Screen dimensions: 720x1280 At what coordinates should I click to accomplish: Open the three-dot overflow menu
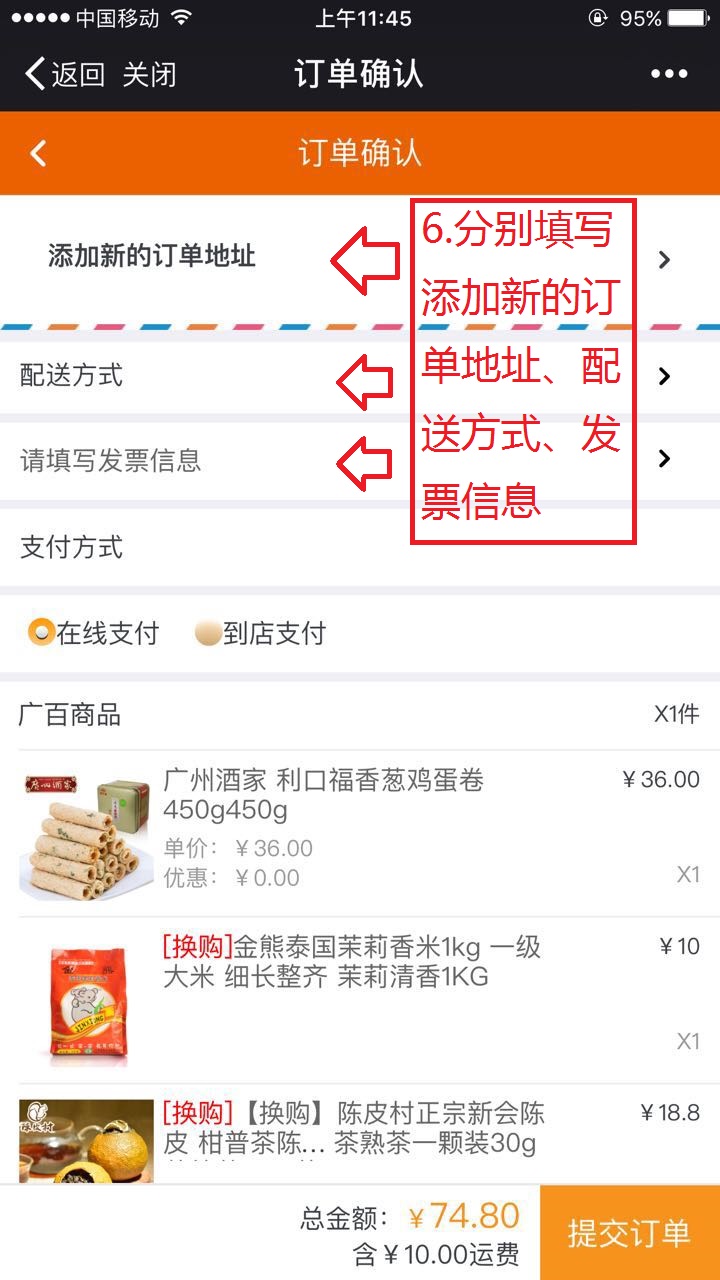point(669,74)
